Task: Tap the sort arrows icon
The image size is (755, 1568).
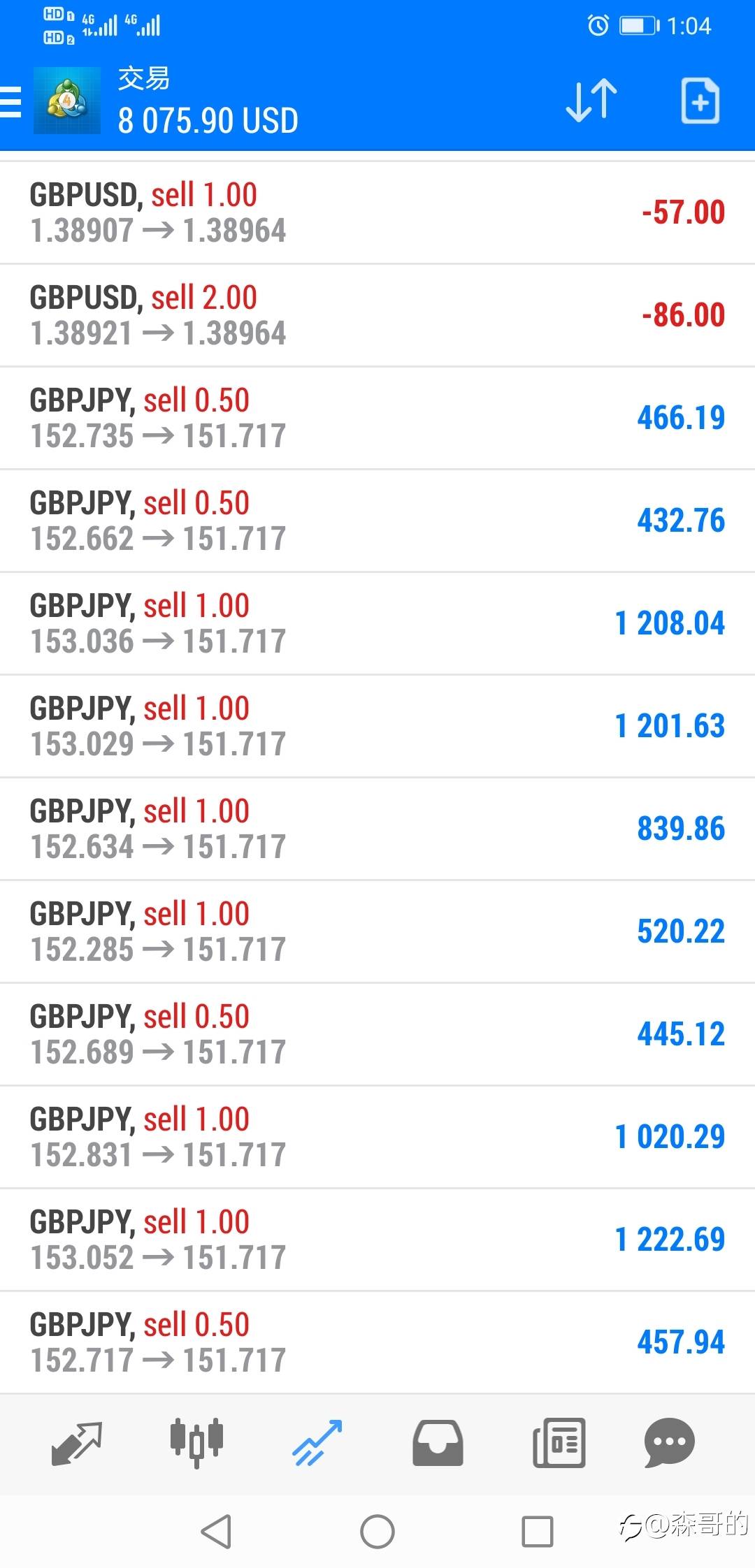Action: click(x=591, y=101)
